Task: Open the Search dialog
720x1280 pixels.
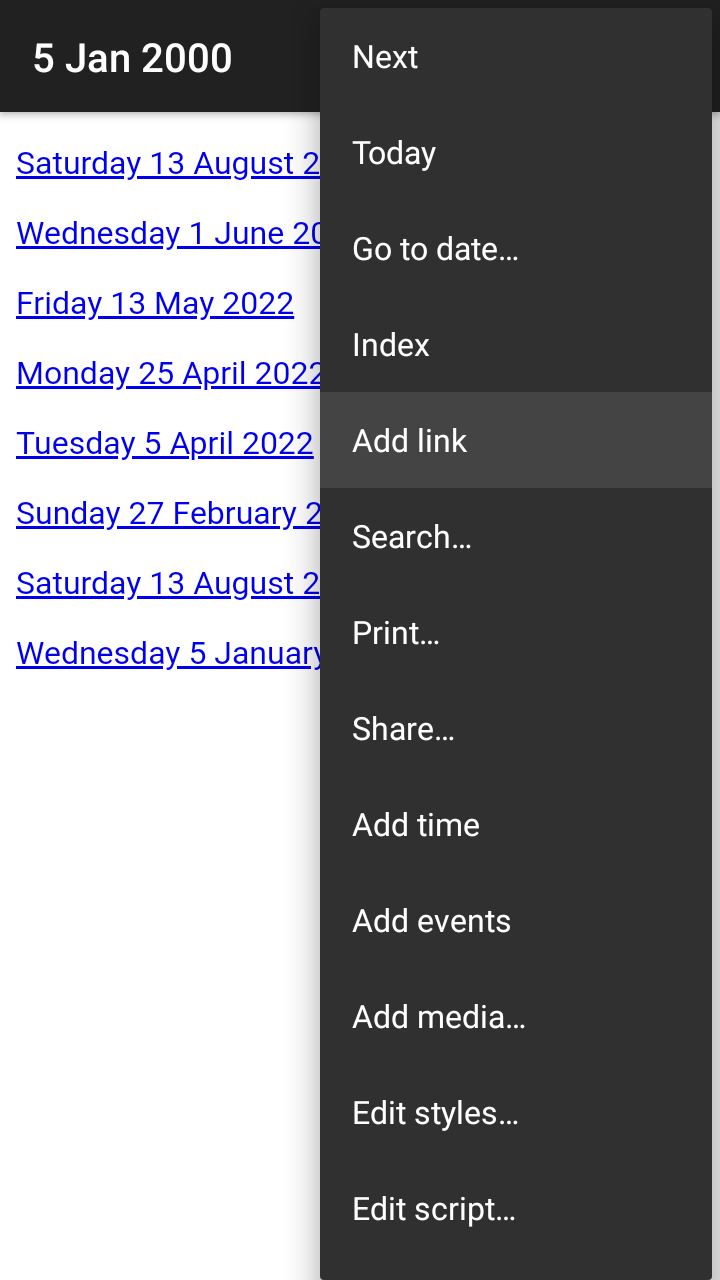Action: click(411, 537)
